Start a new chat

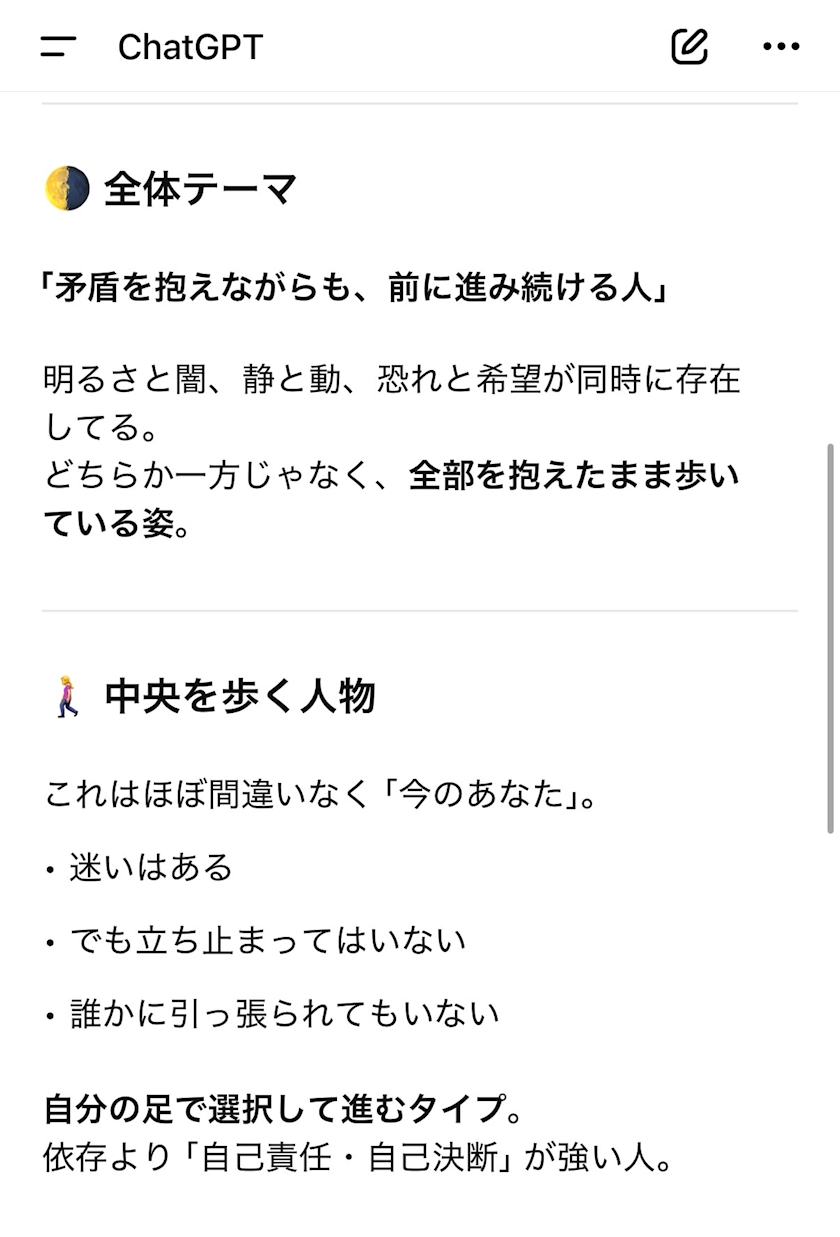click(x=689, y=46)
